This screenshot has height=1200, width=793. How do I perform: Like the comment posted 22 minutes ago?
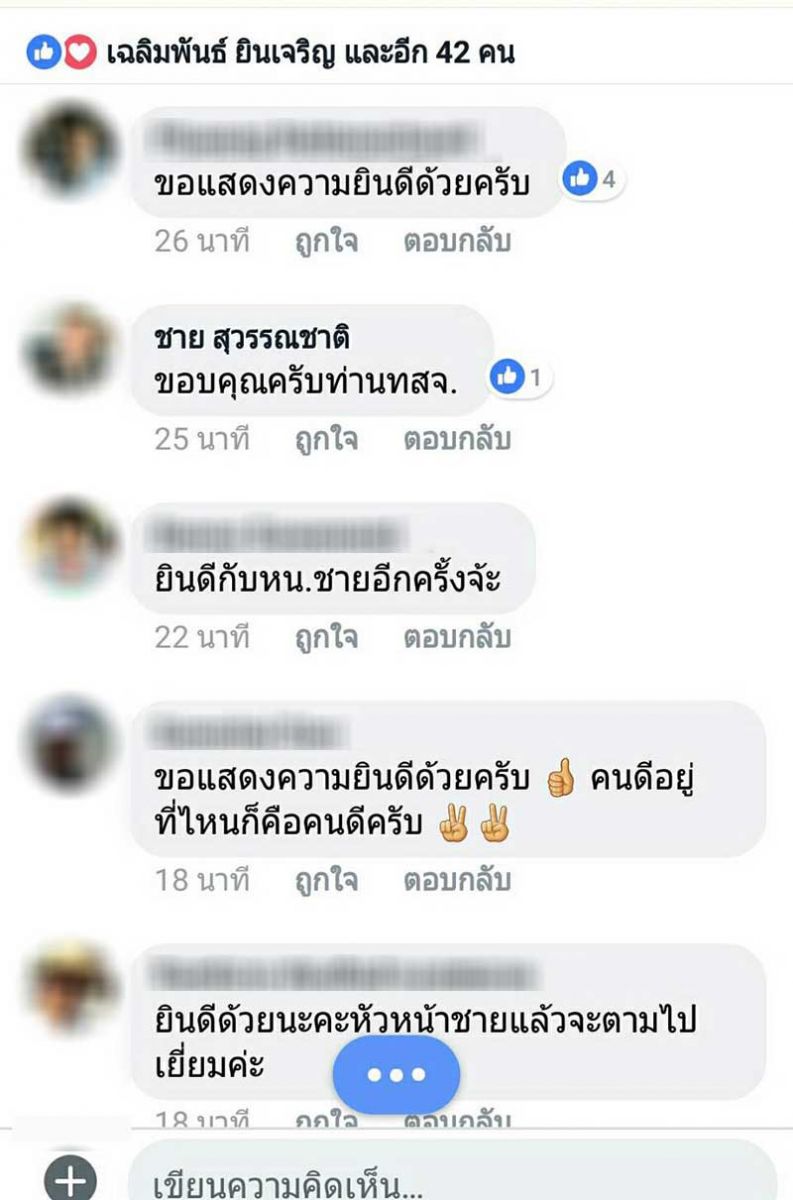[326, 637]
